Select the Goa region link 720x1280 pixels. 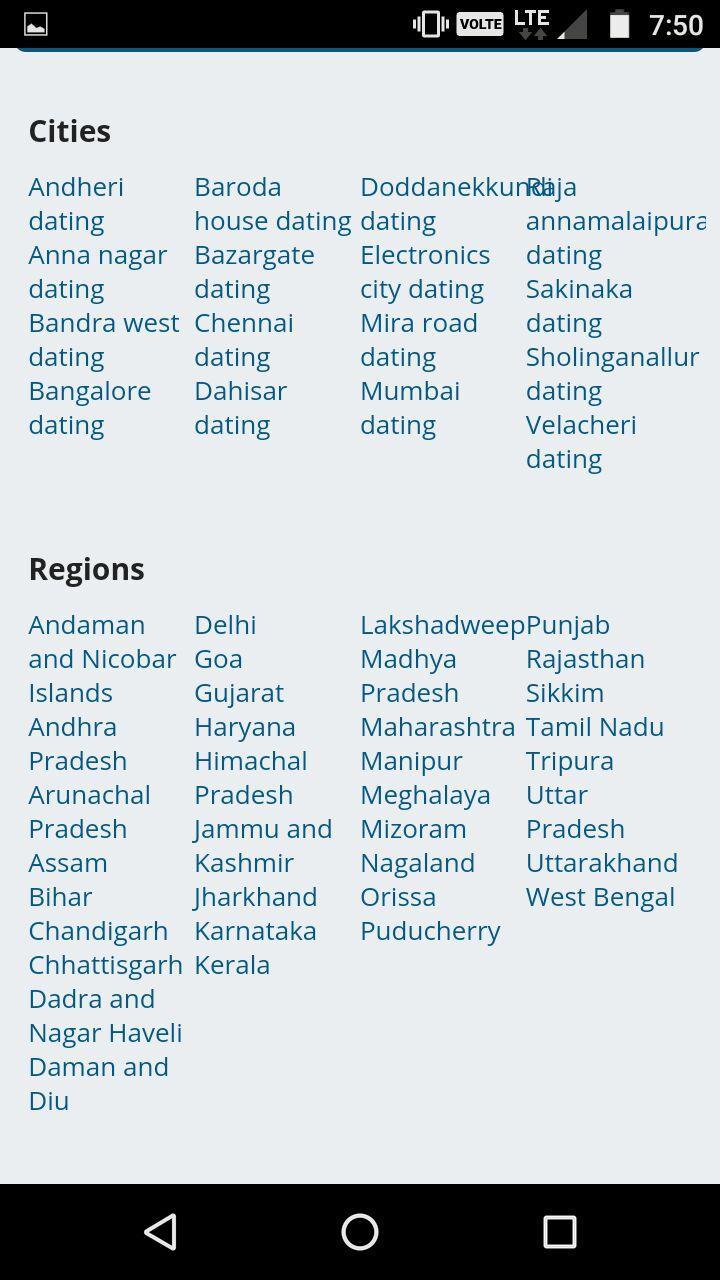pyautogui.click(x=218, y=659)
